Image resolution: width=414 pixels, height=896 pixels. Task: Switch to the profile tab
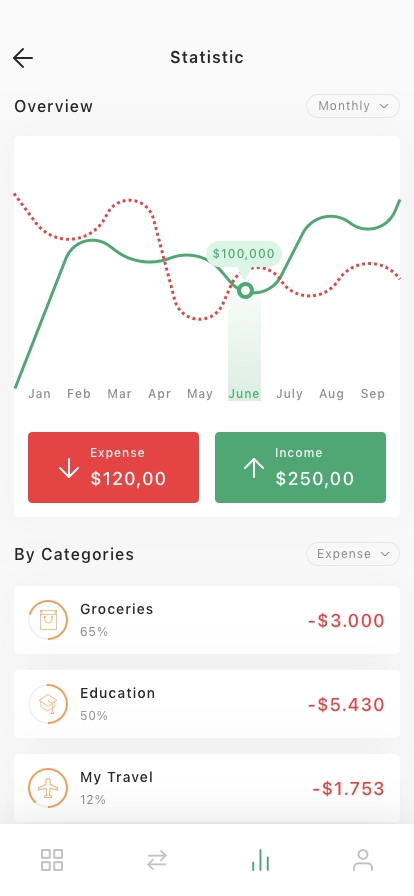[x=363, y=860]
